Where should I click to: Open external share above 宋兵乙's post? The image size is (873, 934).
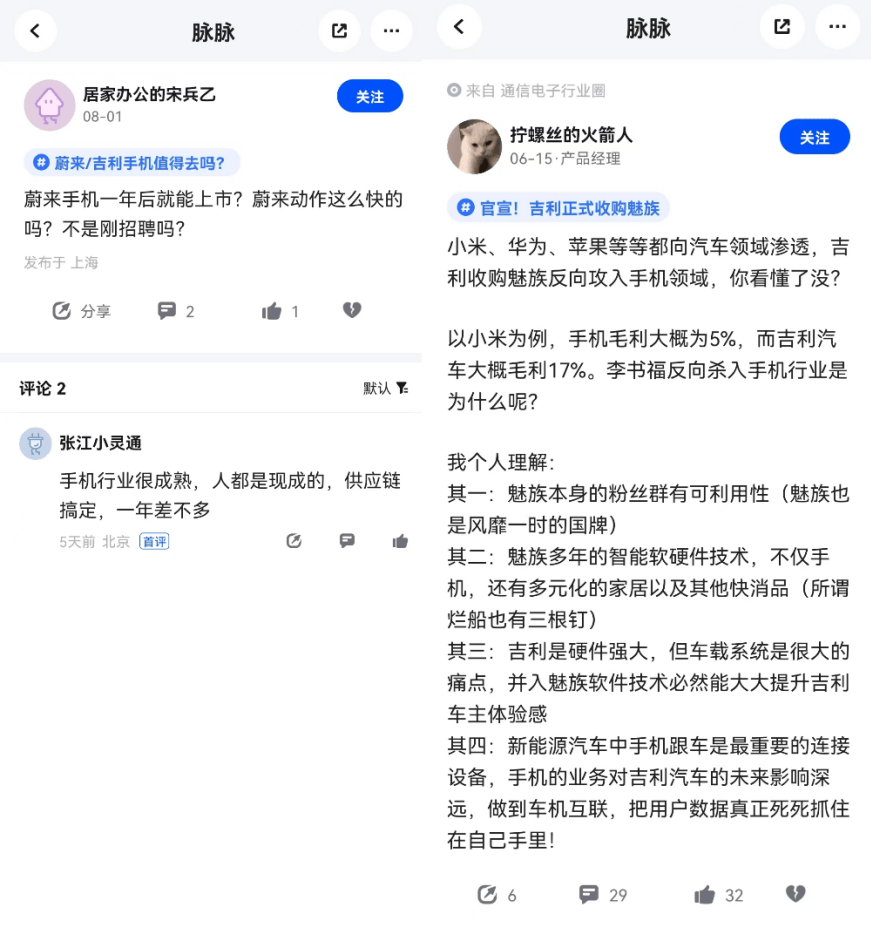[x=339, y=31]
